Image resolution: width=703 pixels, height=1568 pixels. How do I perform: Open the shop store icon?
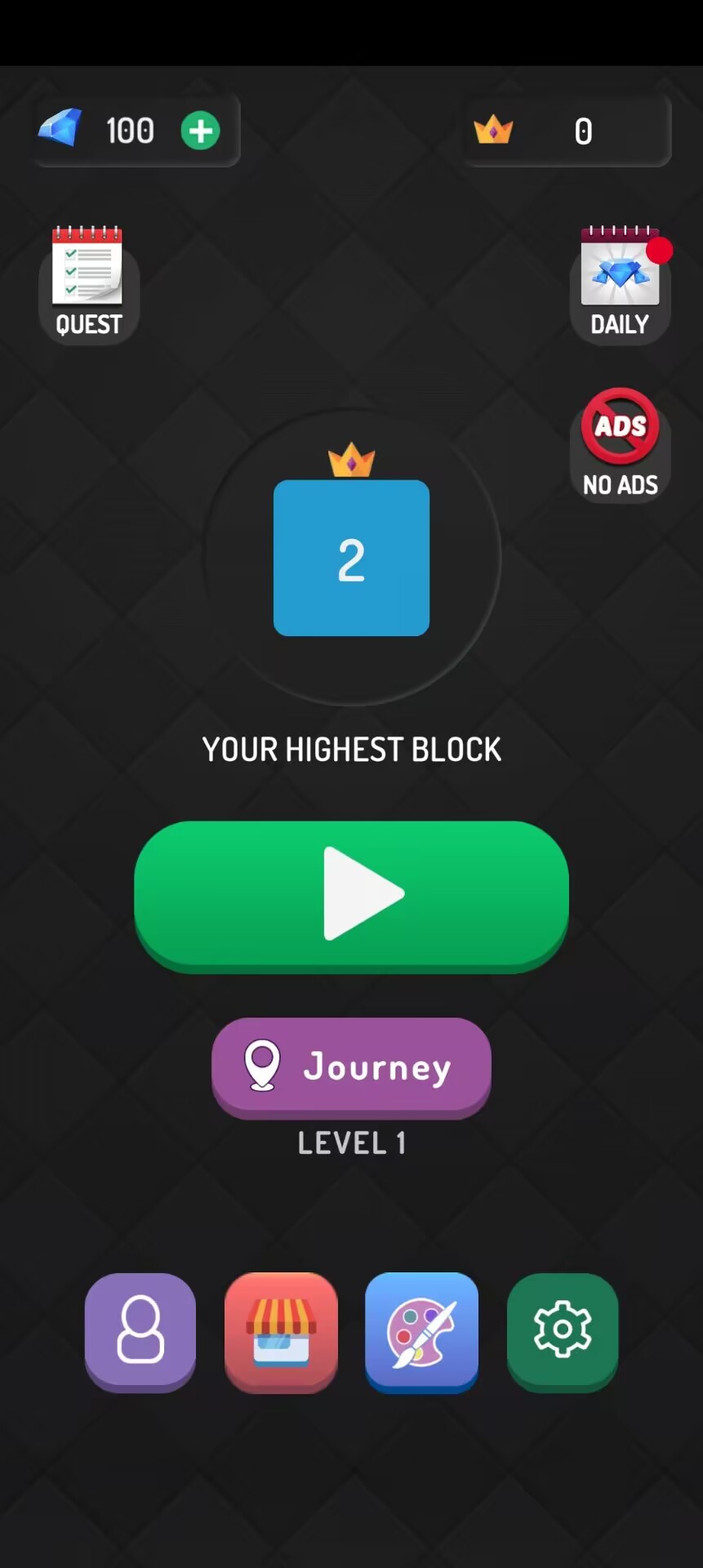click(281, 1332)
